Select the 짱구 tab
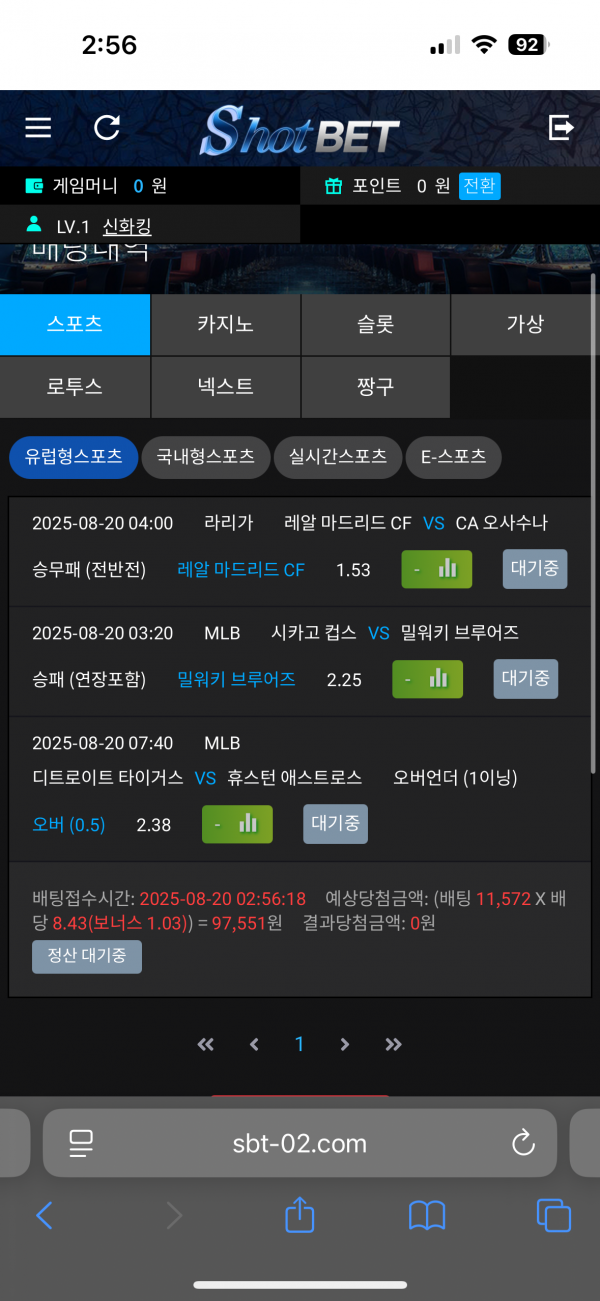600x1301 pixels. [x=375, y=386]
